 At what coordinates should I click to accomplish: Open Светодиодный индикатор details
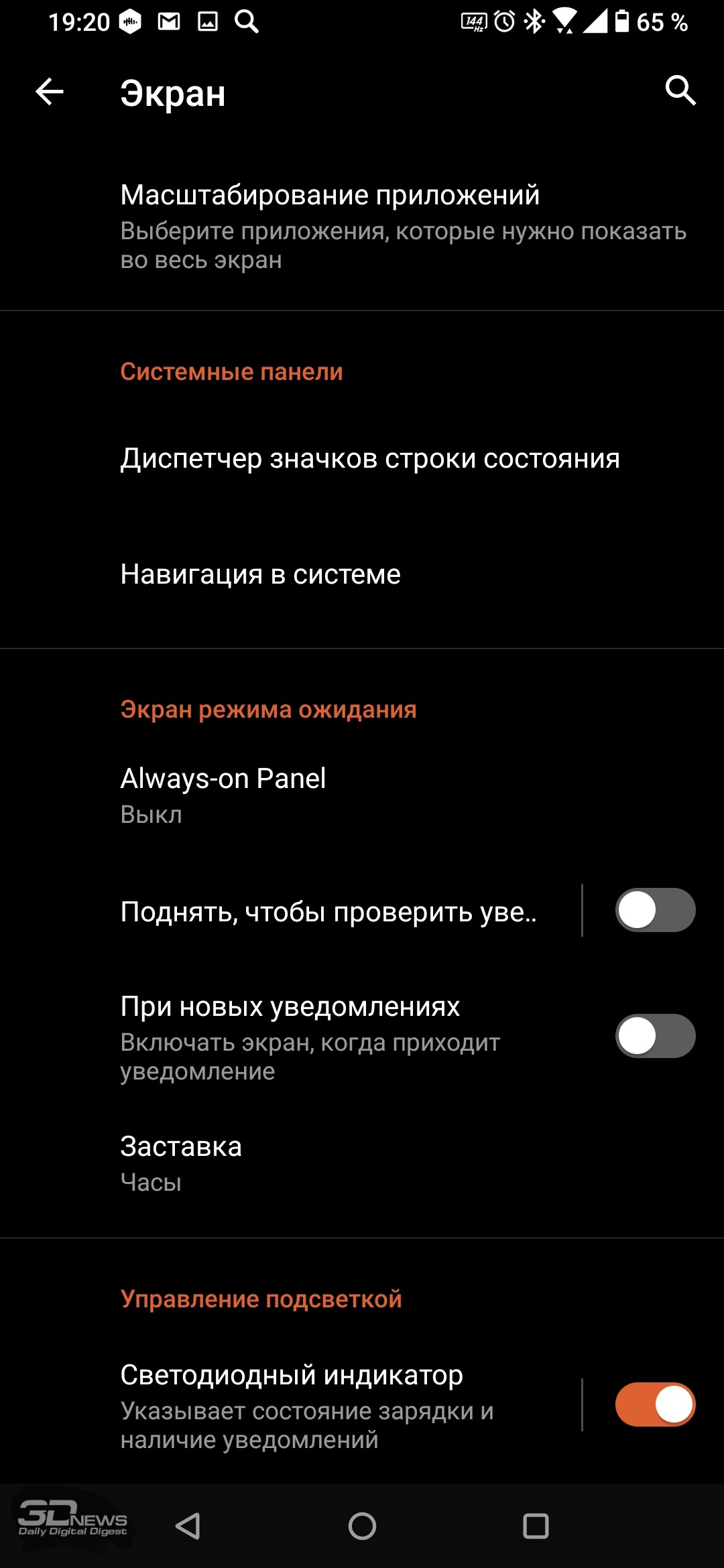[290, 1405]
